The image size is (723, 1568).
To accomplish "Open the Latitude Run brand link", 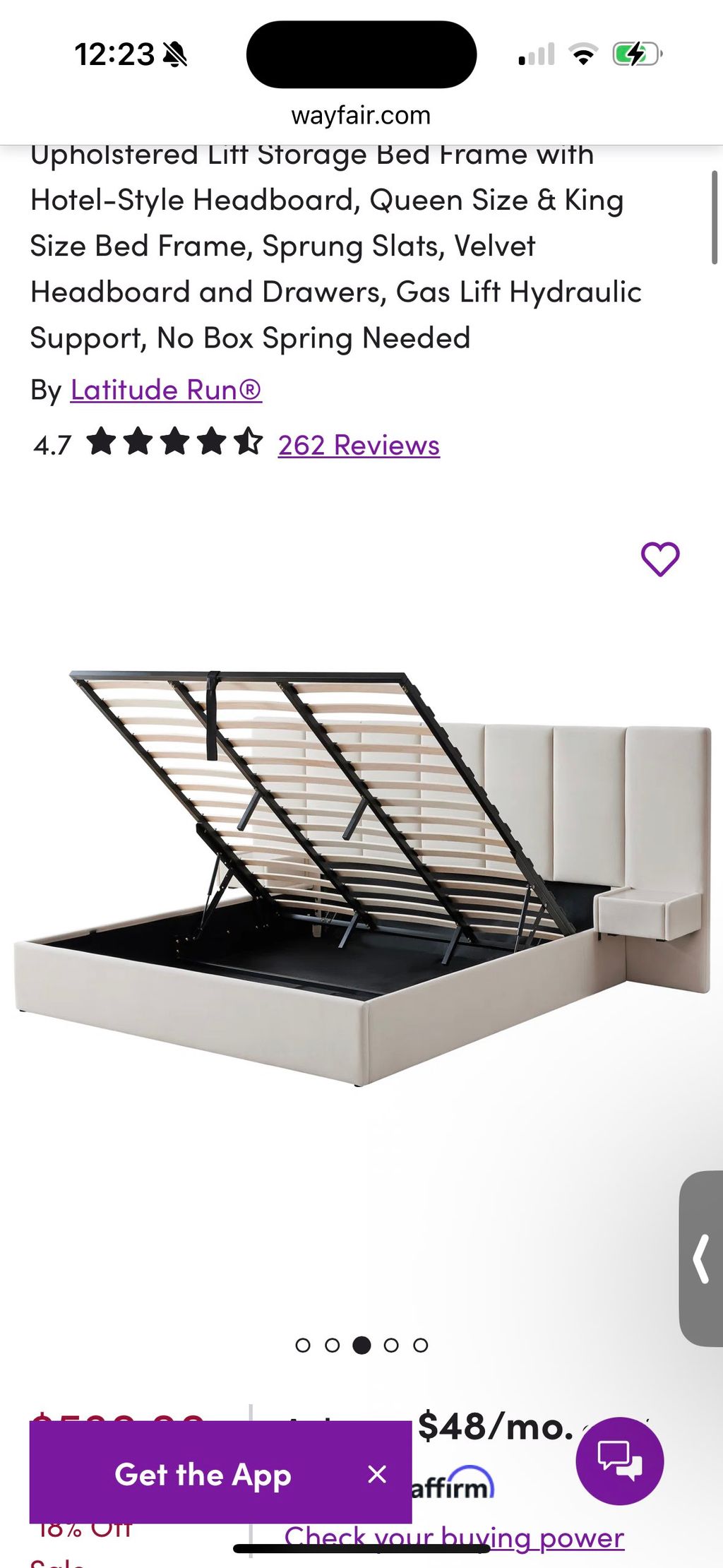I will click(x=166, y=390).
